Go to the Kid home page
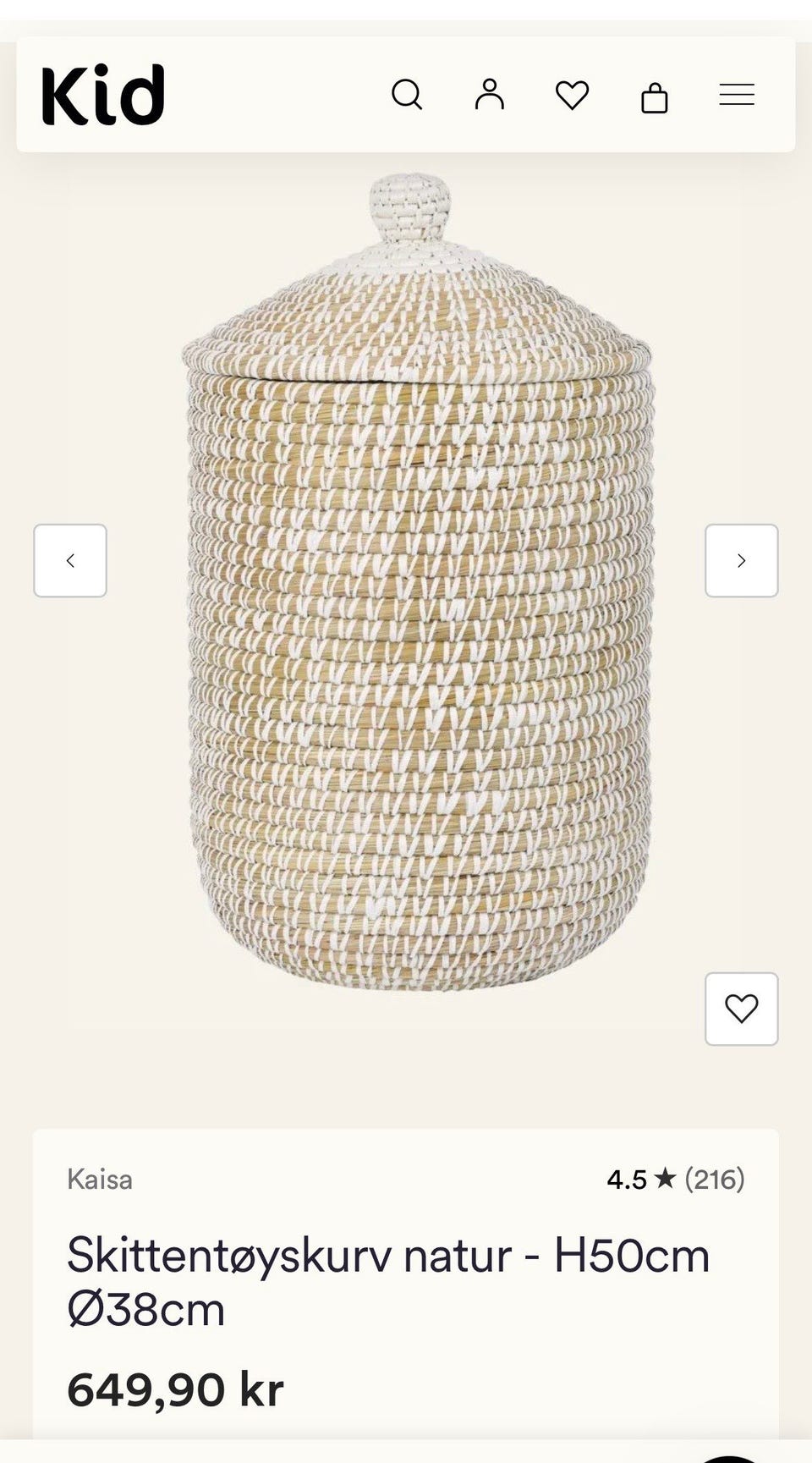 102,95
